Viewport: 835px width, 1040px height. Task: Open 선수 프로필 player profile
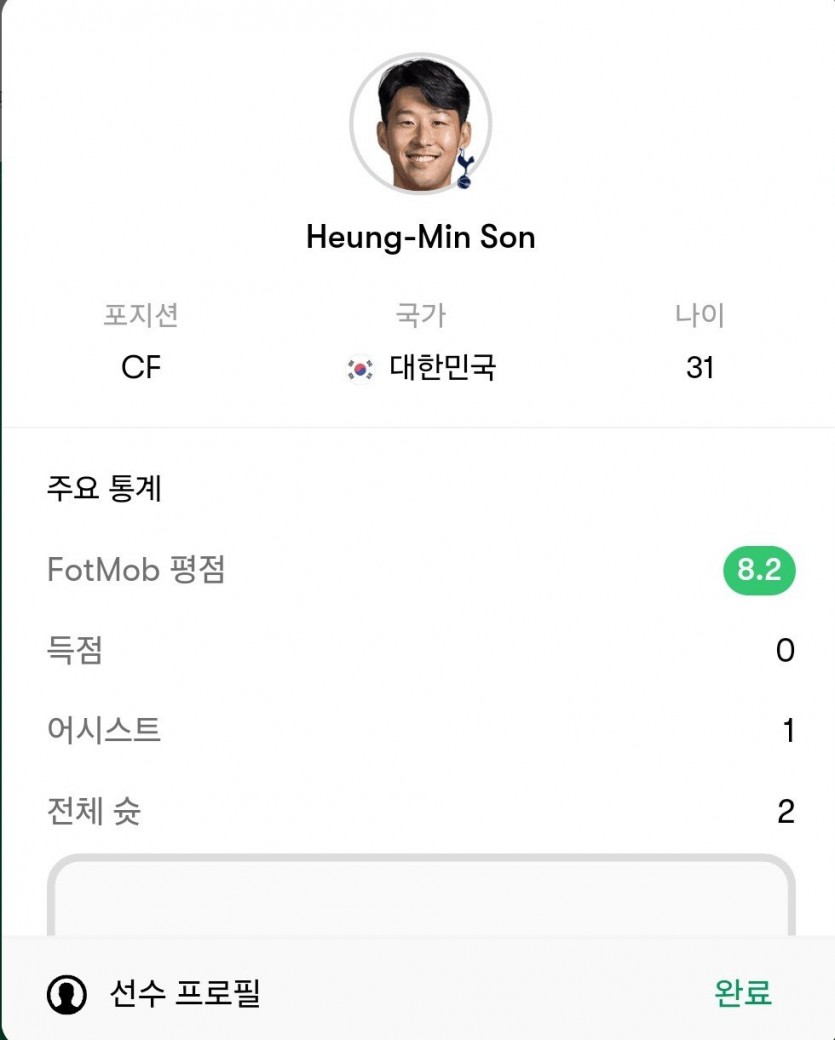point(155,993)
